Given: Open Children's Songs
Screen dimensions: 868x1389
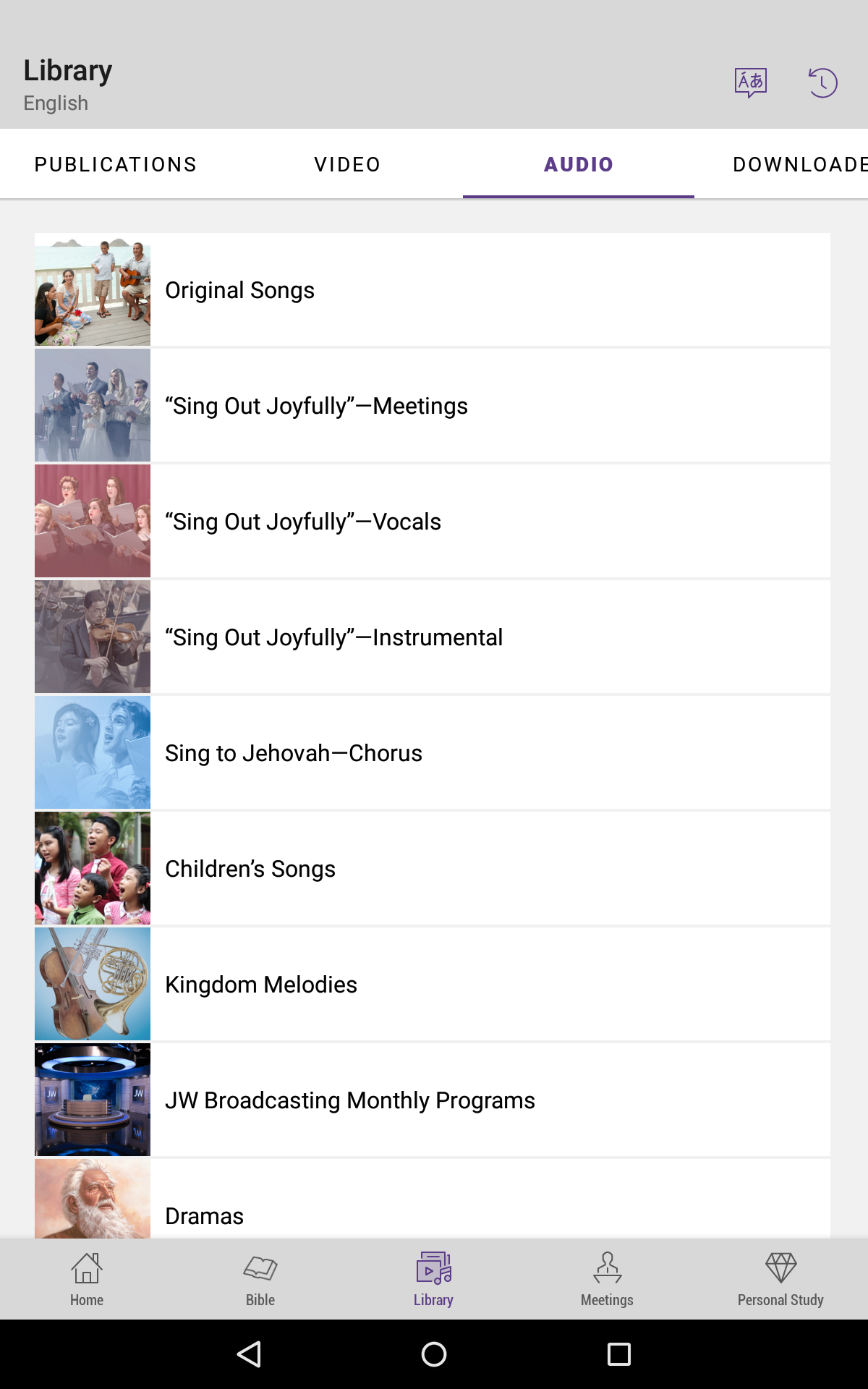Looking at the screenshot, I should tap(433, 869).
